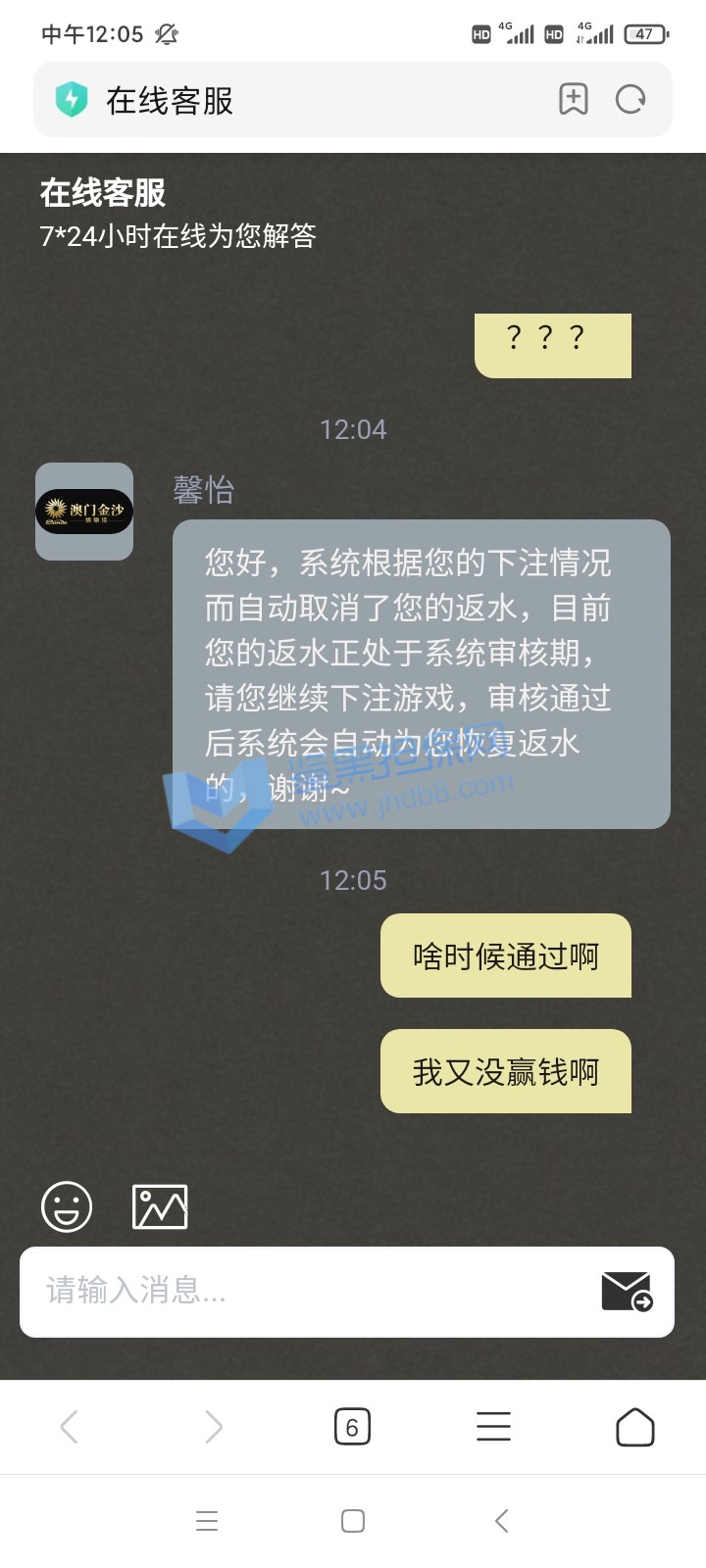
Task: Go to the browser home page
Action: tap(634, 1427)
